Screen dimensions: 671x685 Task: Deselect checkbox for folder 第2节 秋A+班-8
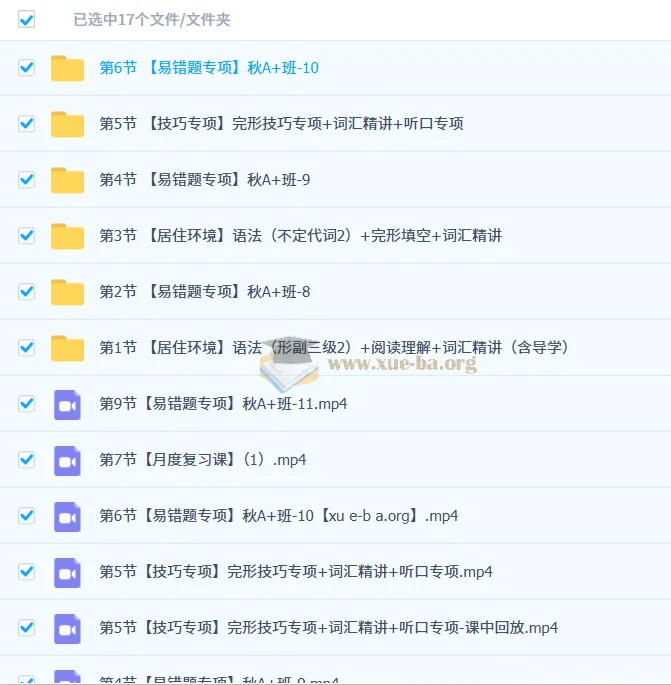tap(27, 292)
